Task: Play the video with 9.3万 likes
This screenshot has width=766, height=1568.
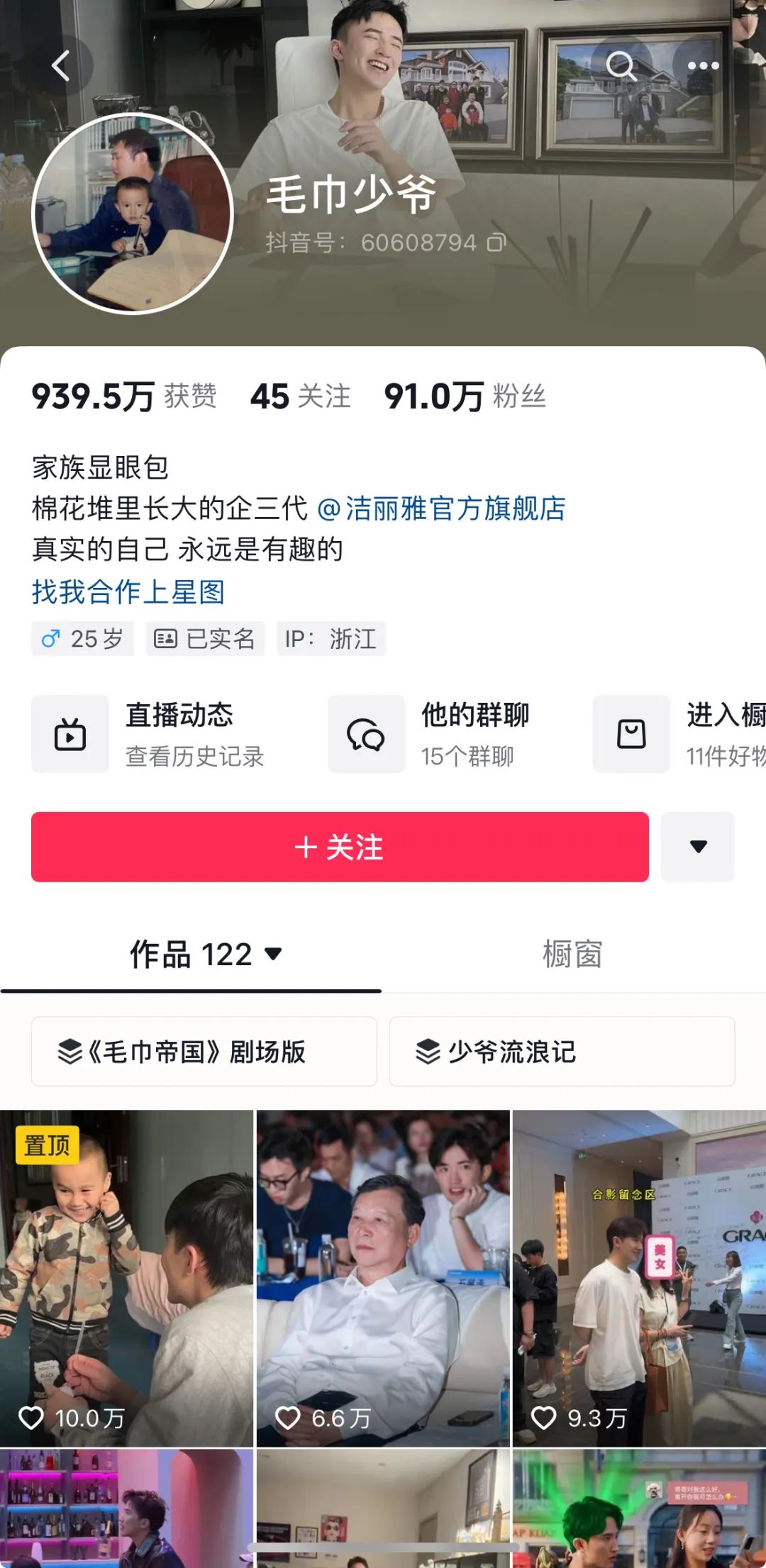Action: point(639,1277)
